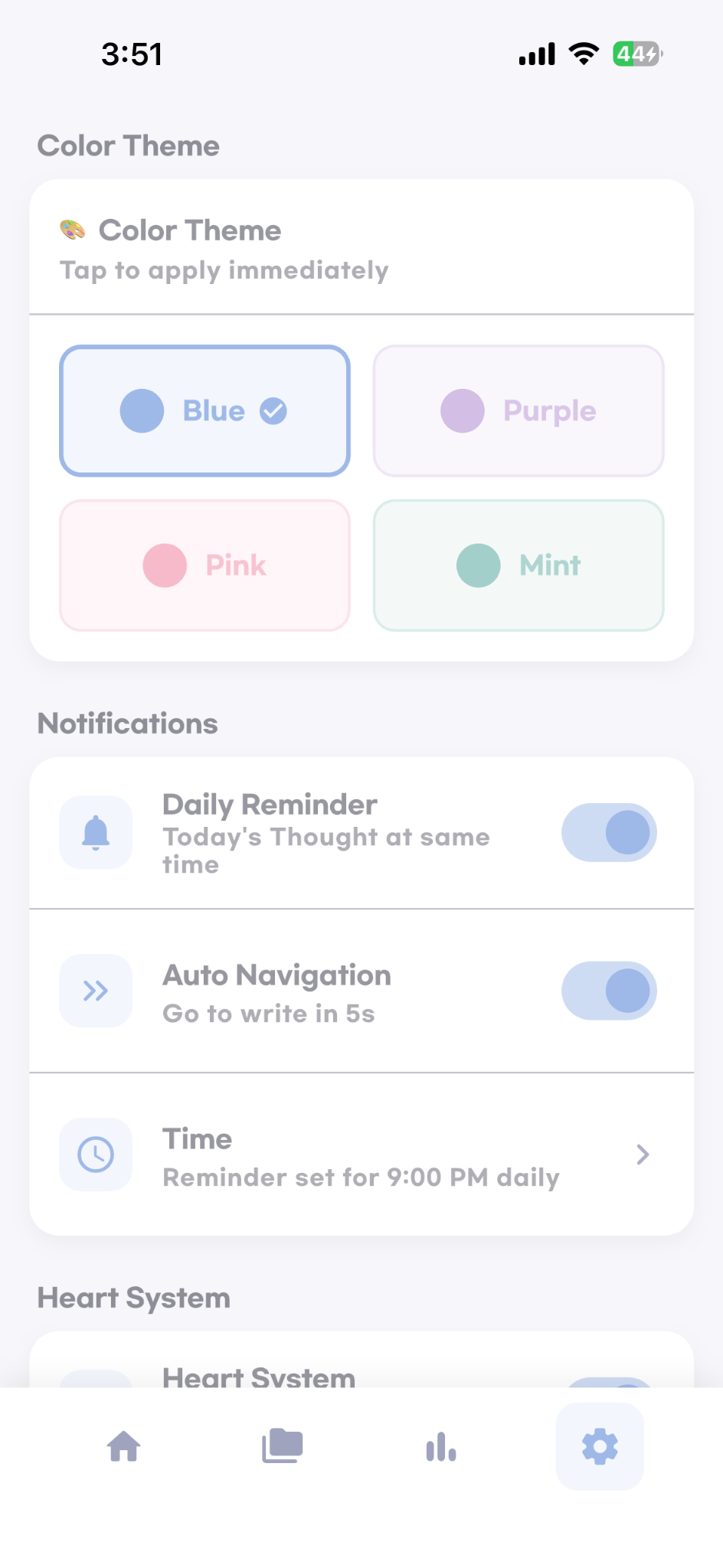Screen dimensions: 723x1568
Task: Tap the Pink color circle swatch
Action: click(x=165, y=565)
